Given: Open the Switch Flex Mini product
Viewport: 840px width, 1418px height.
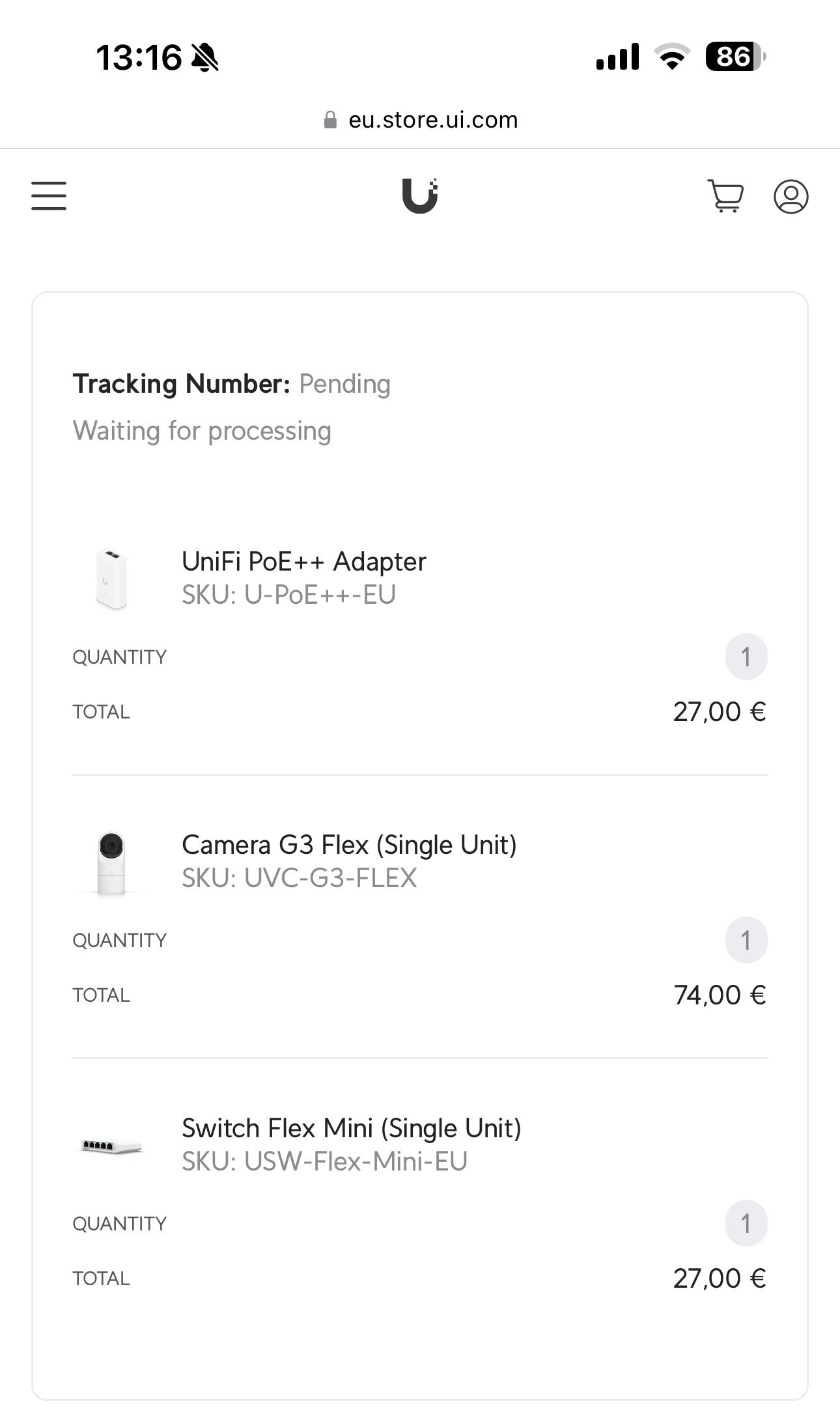Looking at the screenshot, I should [x=352, y=1128].
